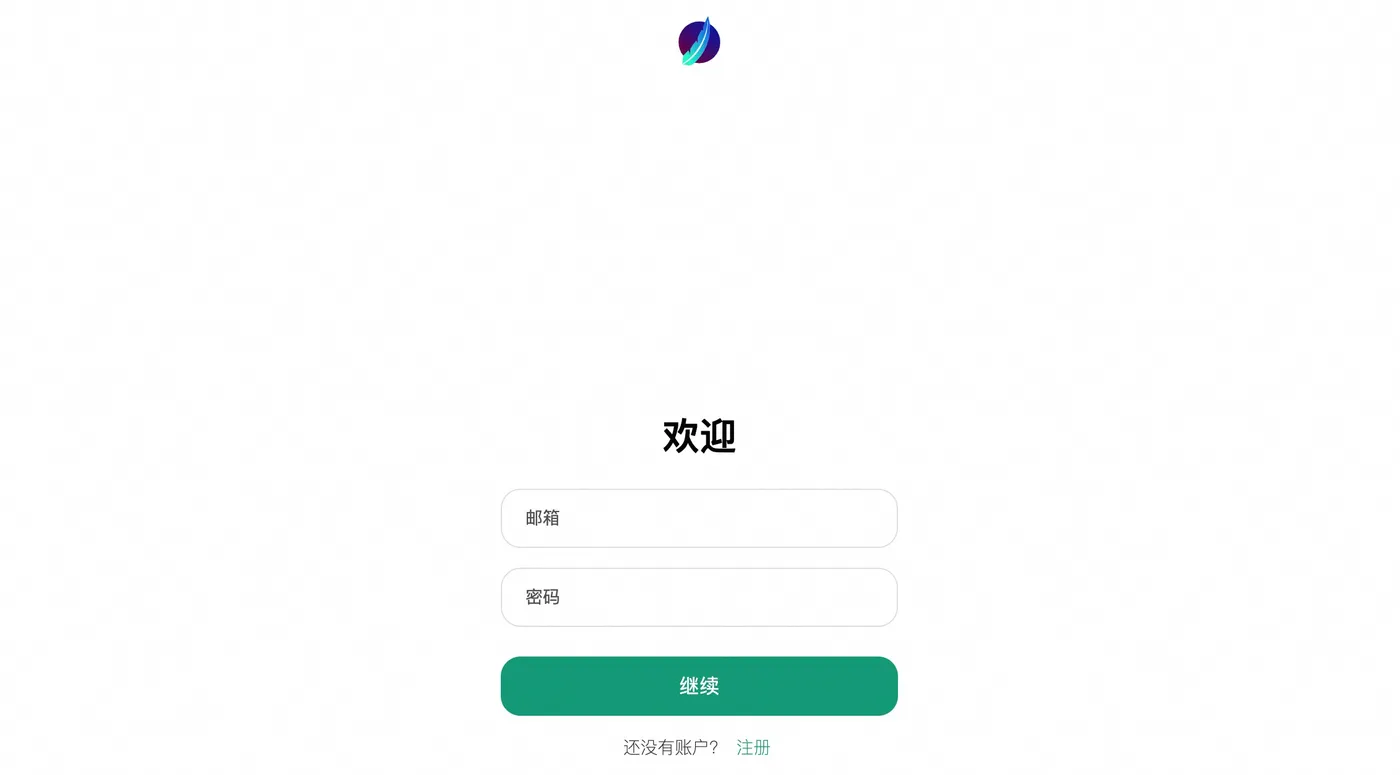Open the 注册 sign-up link
Viewport: 1400px width, 775px height.
tap(753, 747)
